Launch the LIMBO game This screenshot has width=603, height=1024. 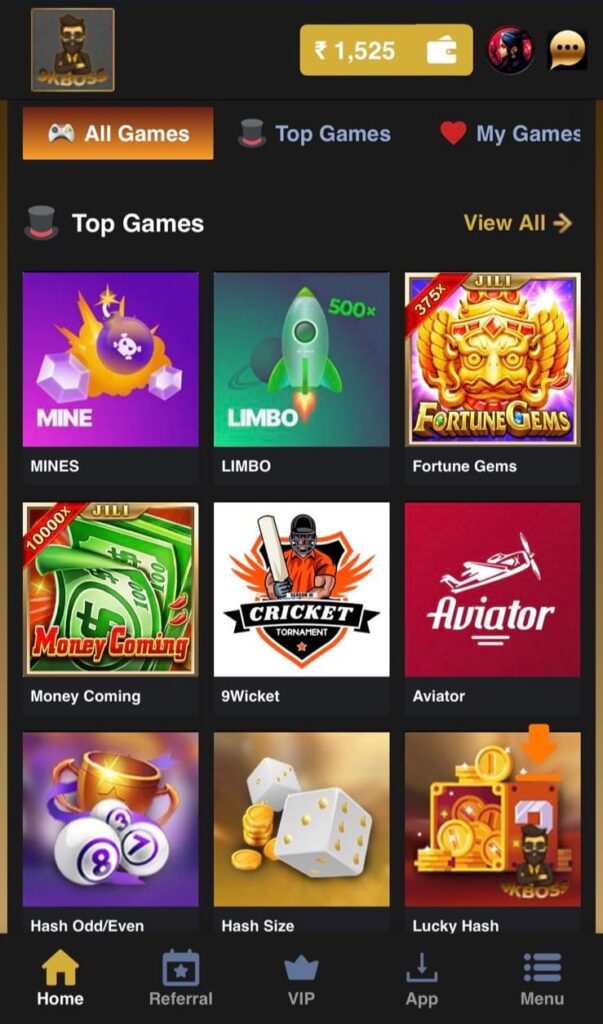301,360
